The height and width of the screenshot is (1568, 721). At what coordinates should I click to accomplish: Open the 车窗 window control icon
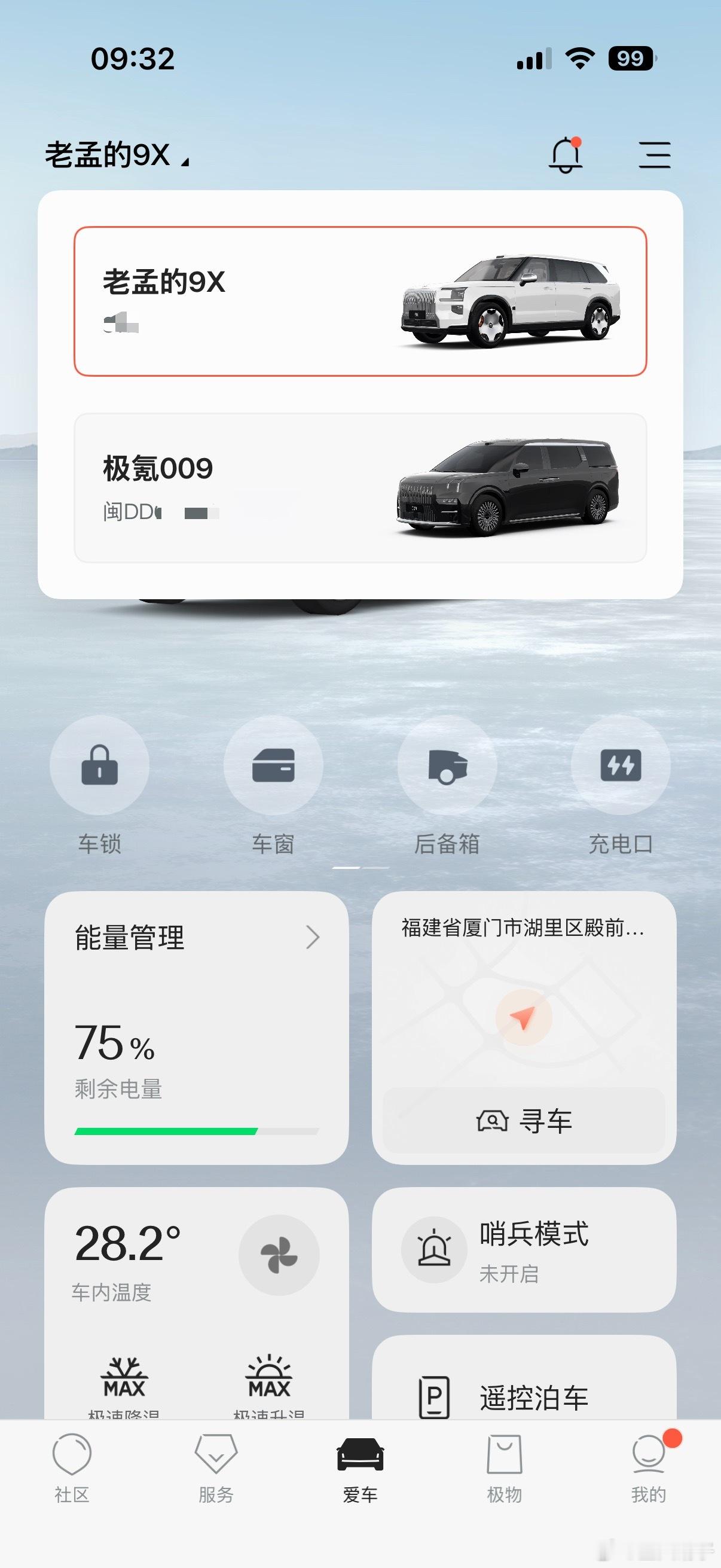[273, 766]
